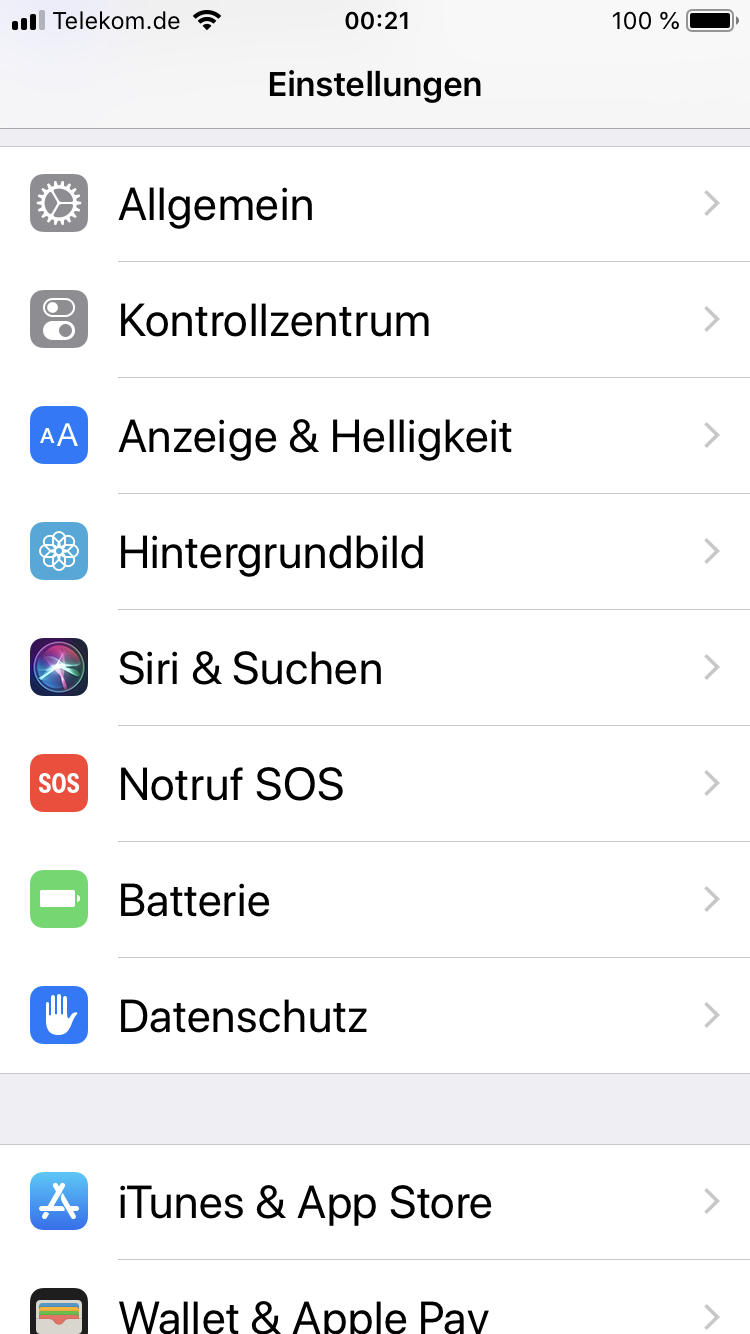Screen dimensions: 750x1334
Task: Open Datenschutz settings
Action: coord(375,1016)
